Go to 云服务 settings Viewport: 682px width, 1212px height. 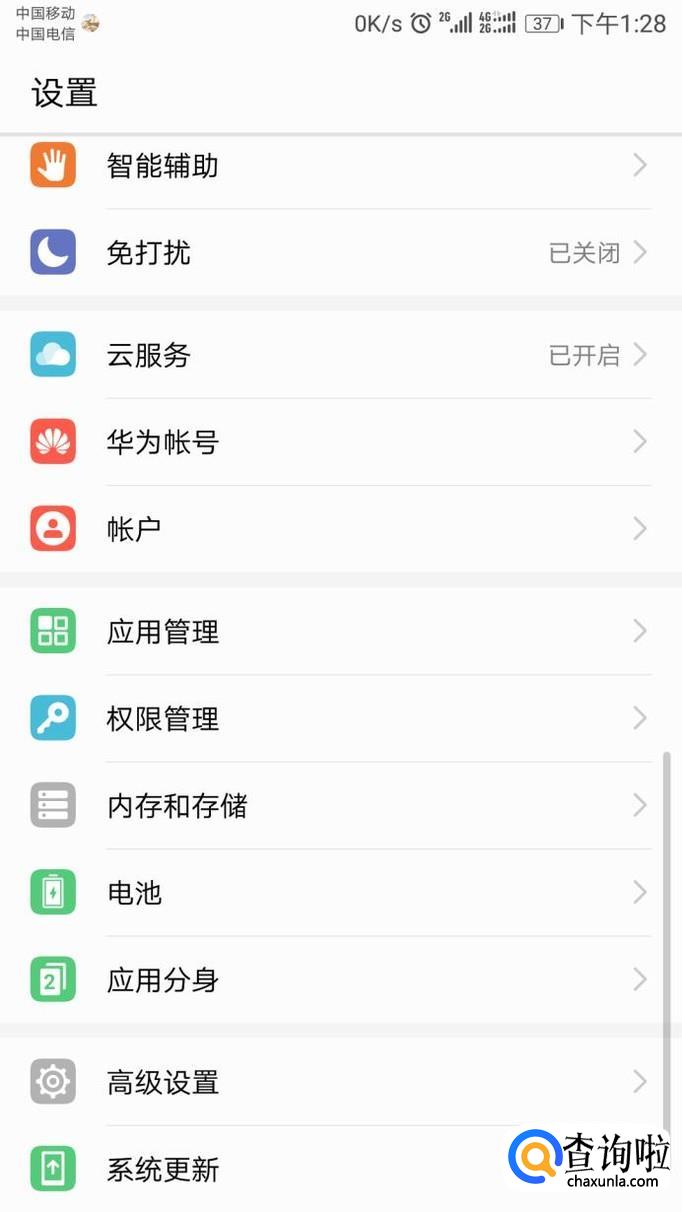pos(340,355)
